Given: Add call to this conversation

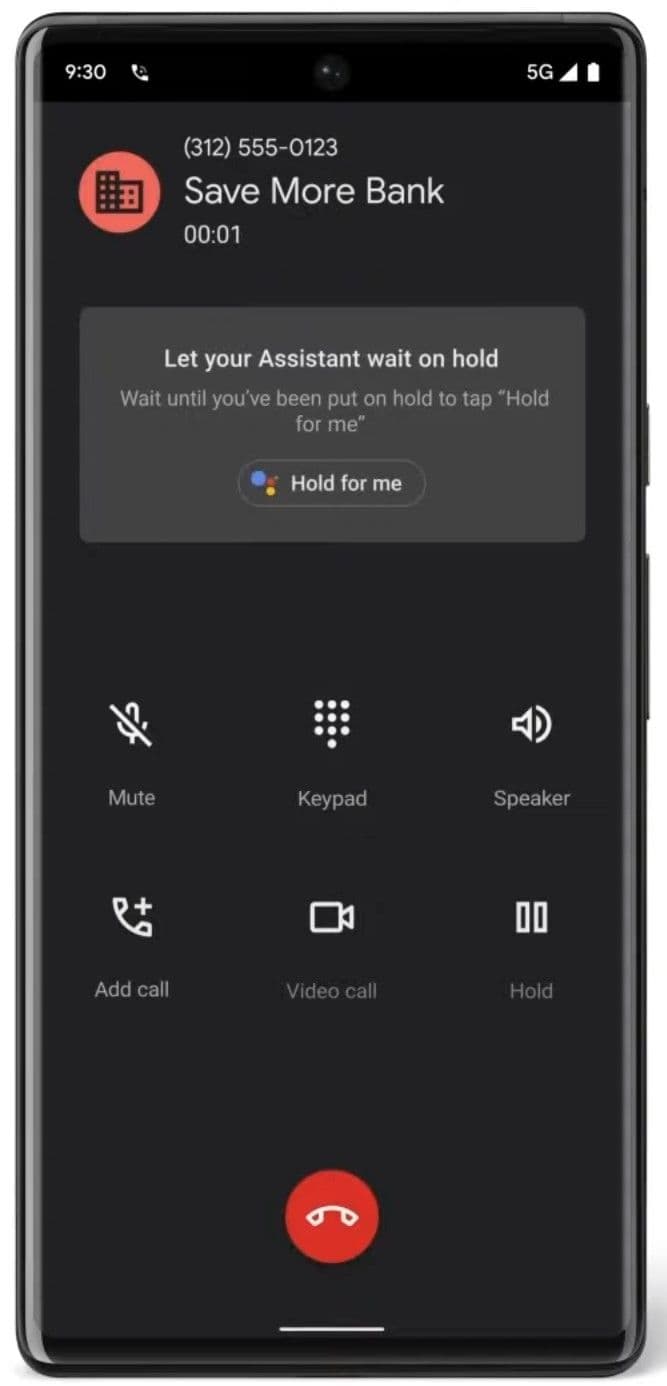Looking at the screenshot, I should pos(132,918).
